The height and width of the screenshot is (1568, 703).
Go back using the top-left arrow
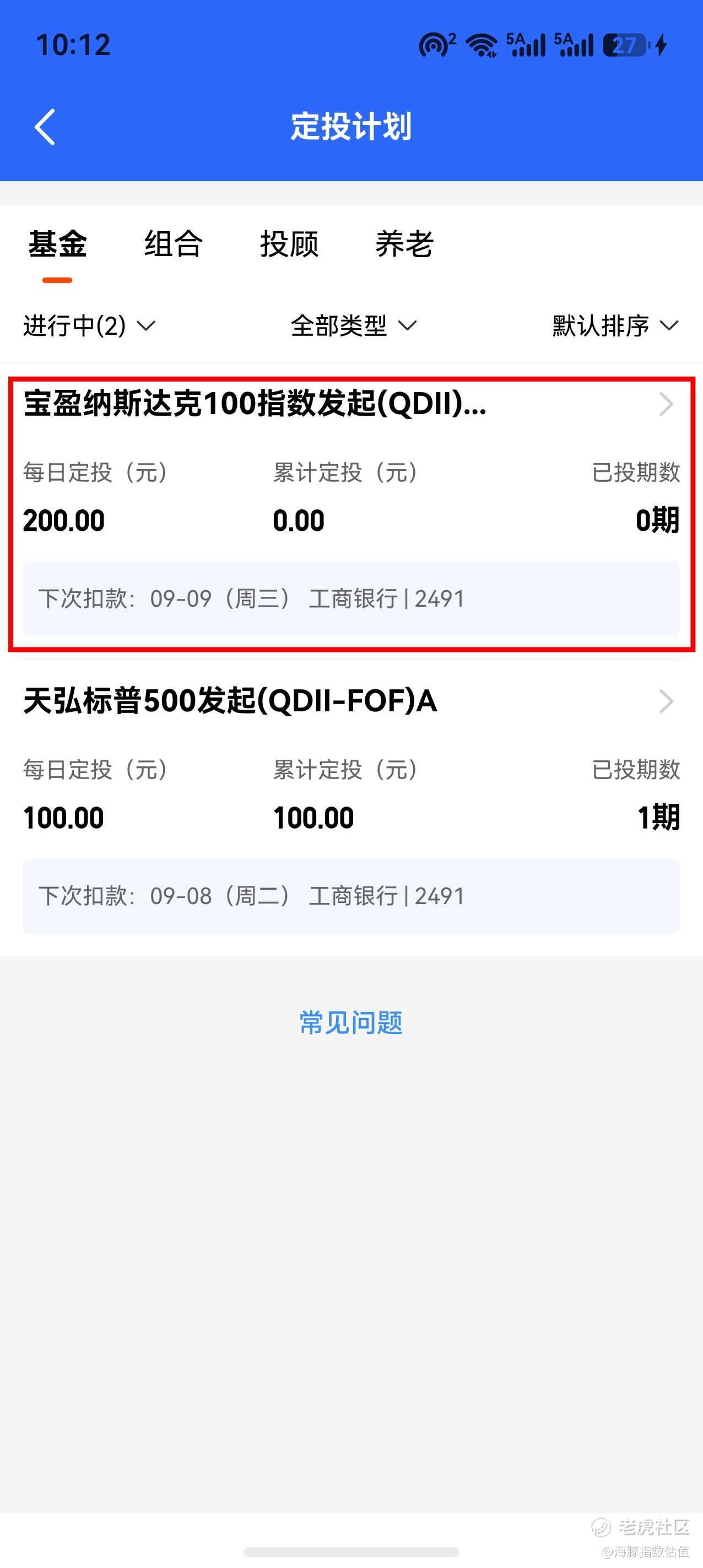click(x=45, y=127)
